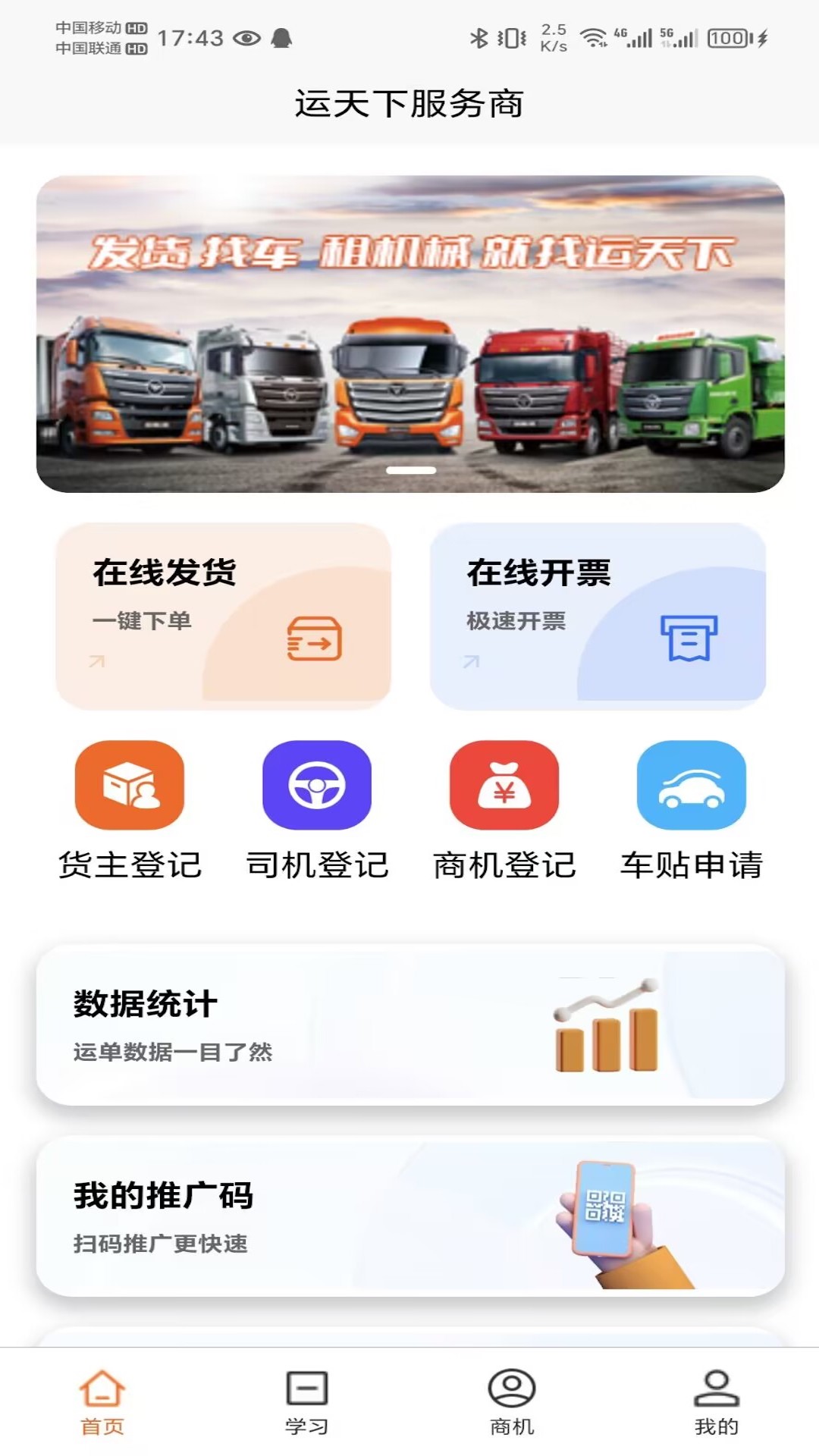View the 数据统计 card

(409, 1025)
